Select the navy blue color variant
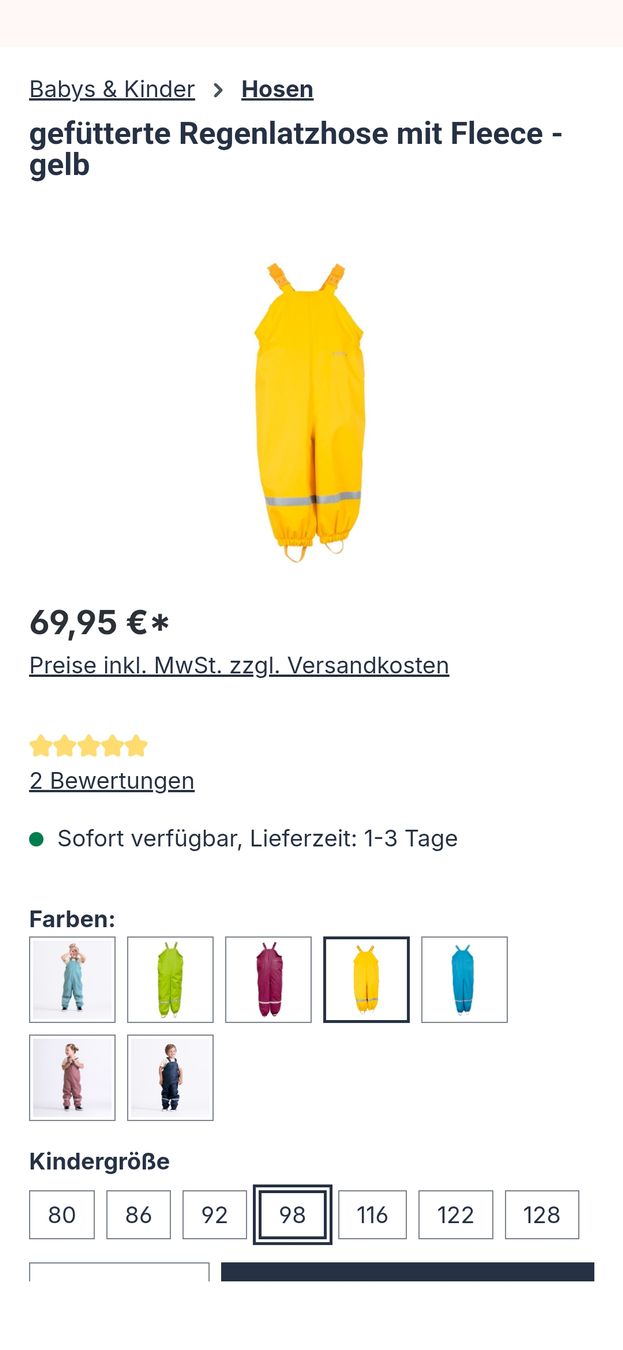This screenshot has height=1350, width=623. pos(170,1077)
